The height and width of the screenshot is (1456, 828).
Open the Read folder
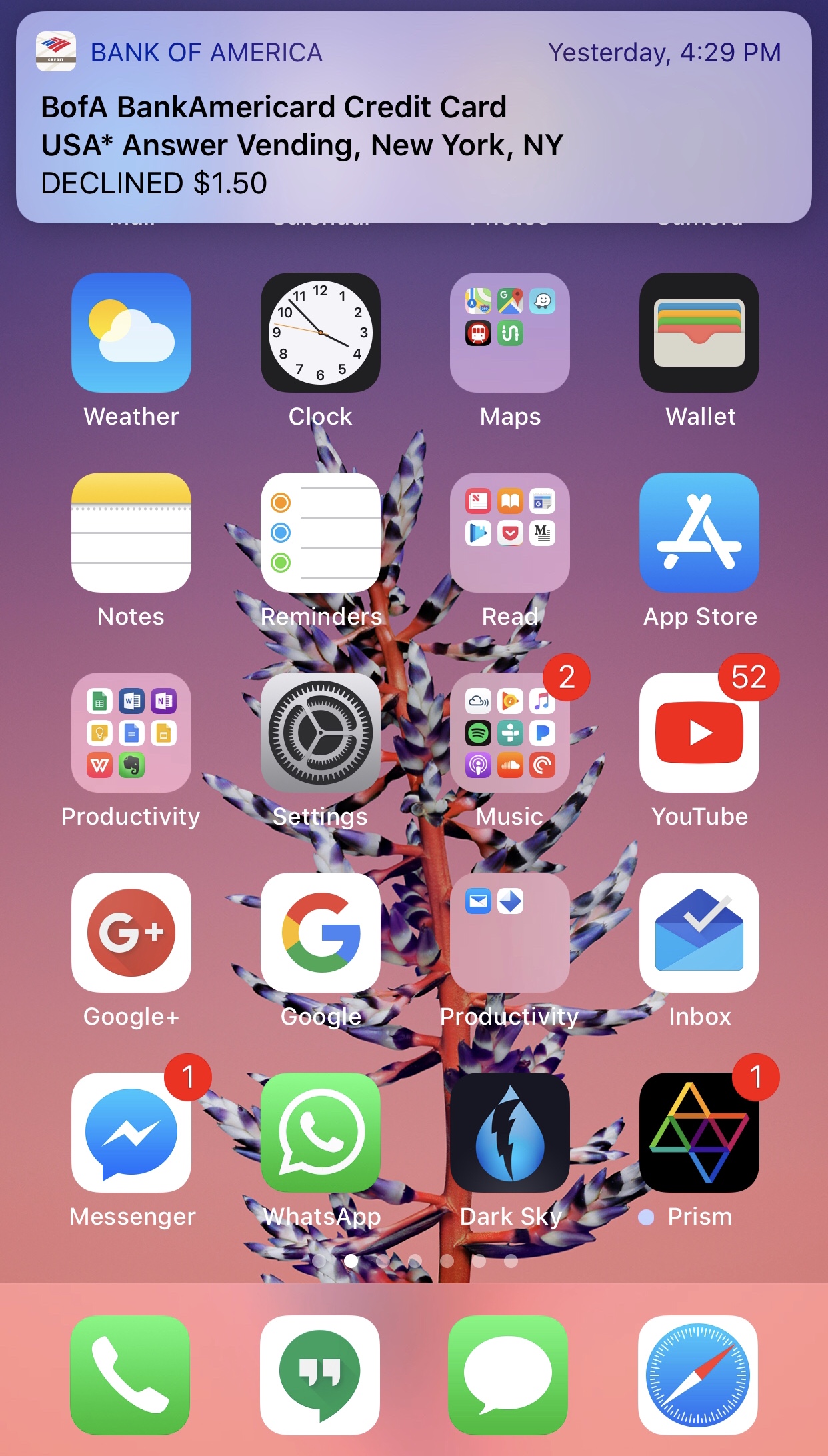pyautogui.click(x=510, y=533)
